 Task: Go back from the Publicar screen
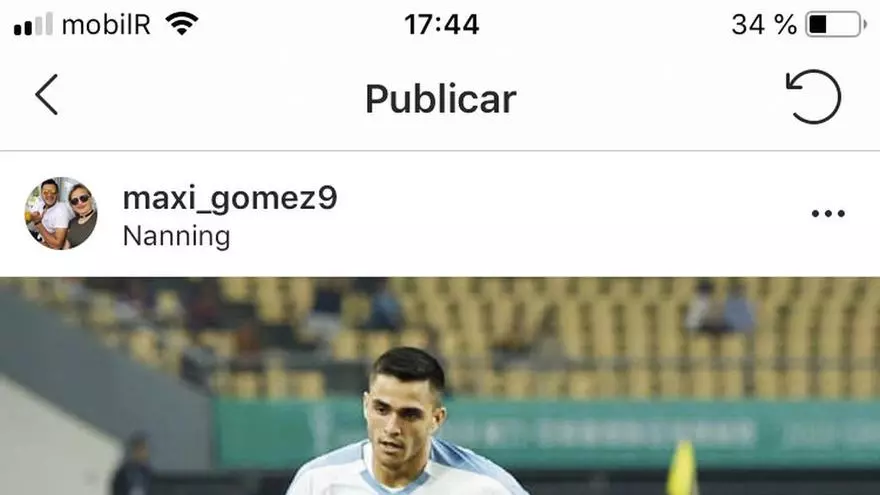coord(47,96)
